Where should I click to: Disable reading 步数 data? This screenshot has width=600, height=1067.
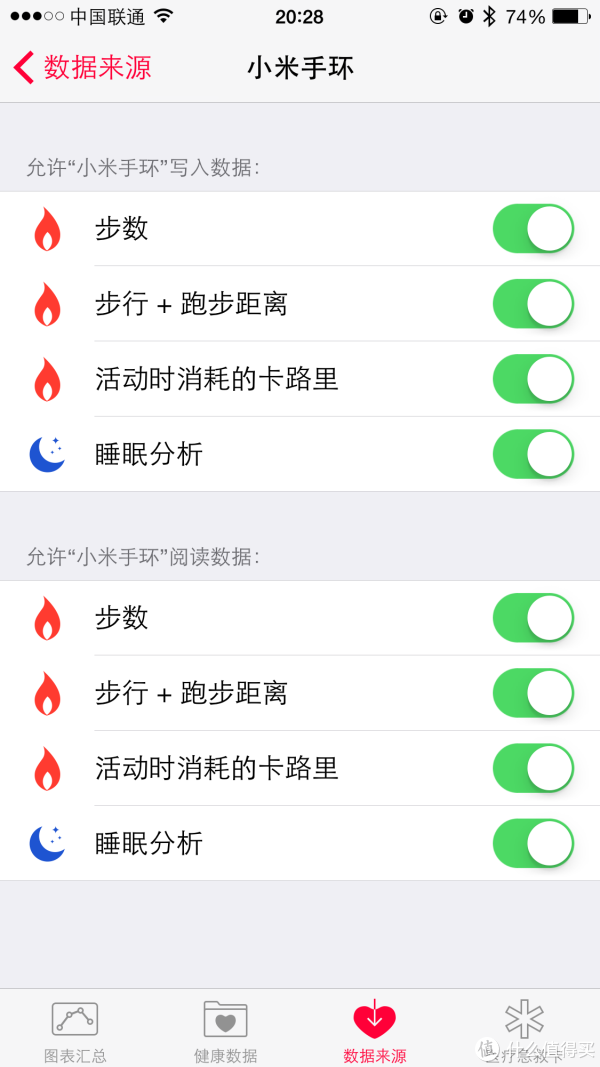533,618
